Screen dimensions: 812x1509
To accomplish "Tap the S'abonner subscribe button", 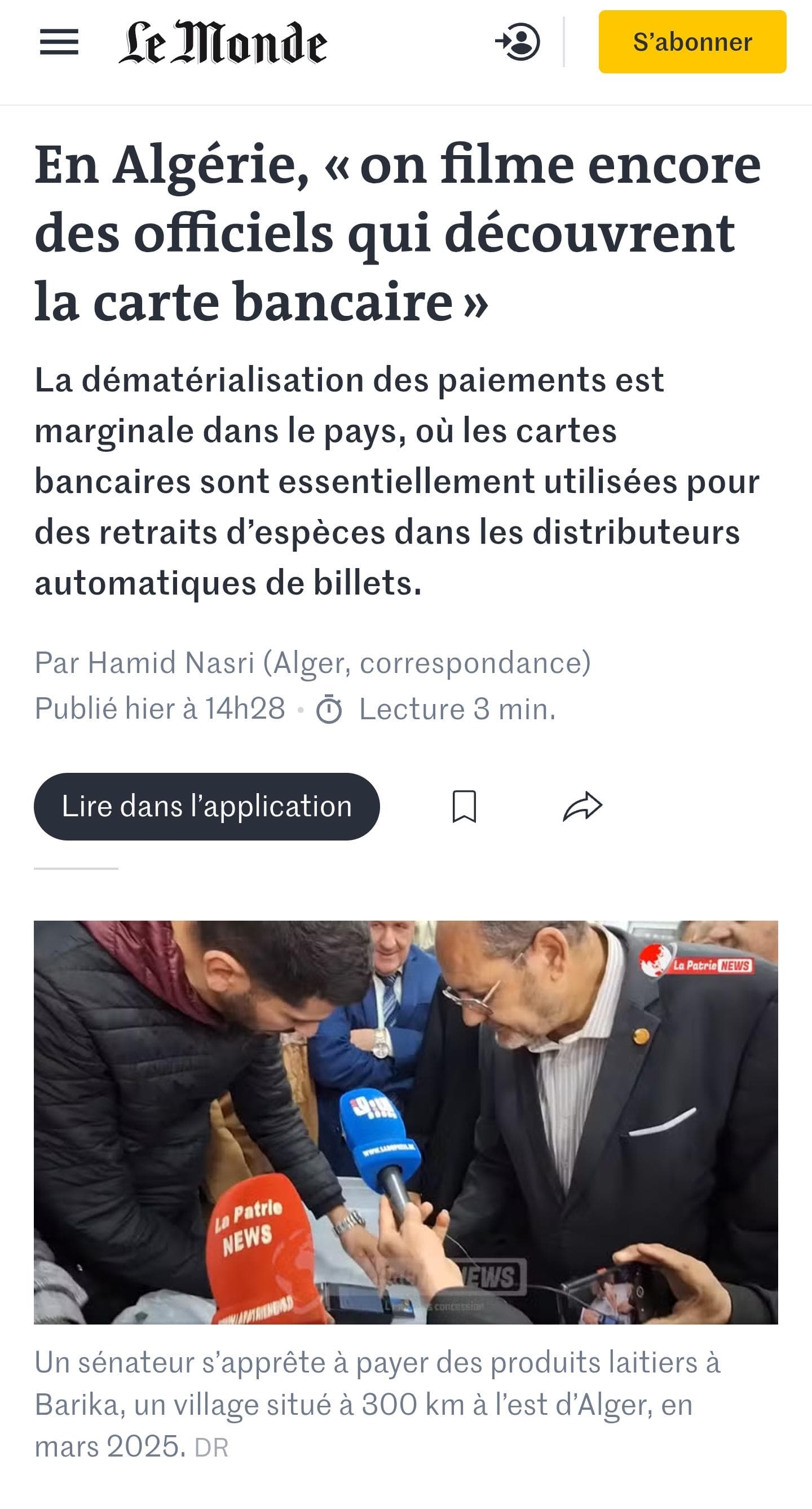I will point(692,42).
